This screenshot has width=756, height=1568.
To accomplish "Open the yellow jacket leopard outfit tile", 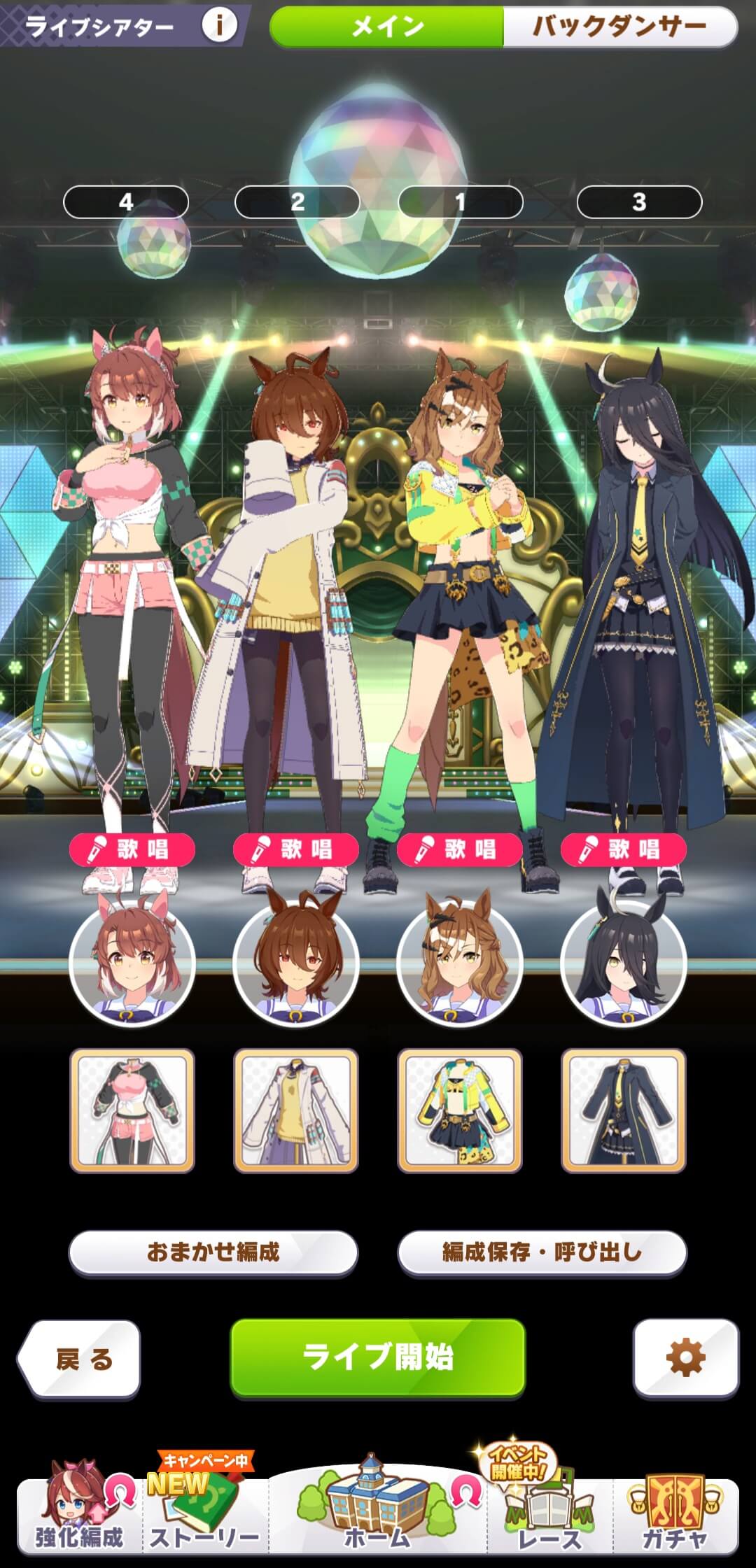I will (459, 1110).
